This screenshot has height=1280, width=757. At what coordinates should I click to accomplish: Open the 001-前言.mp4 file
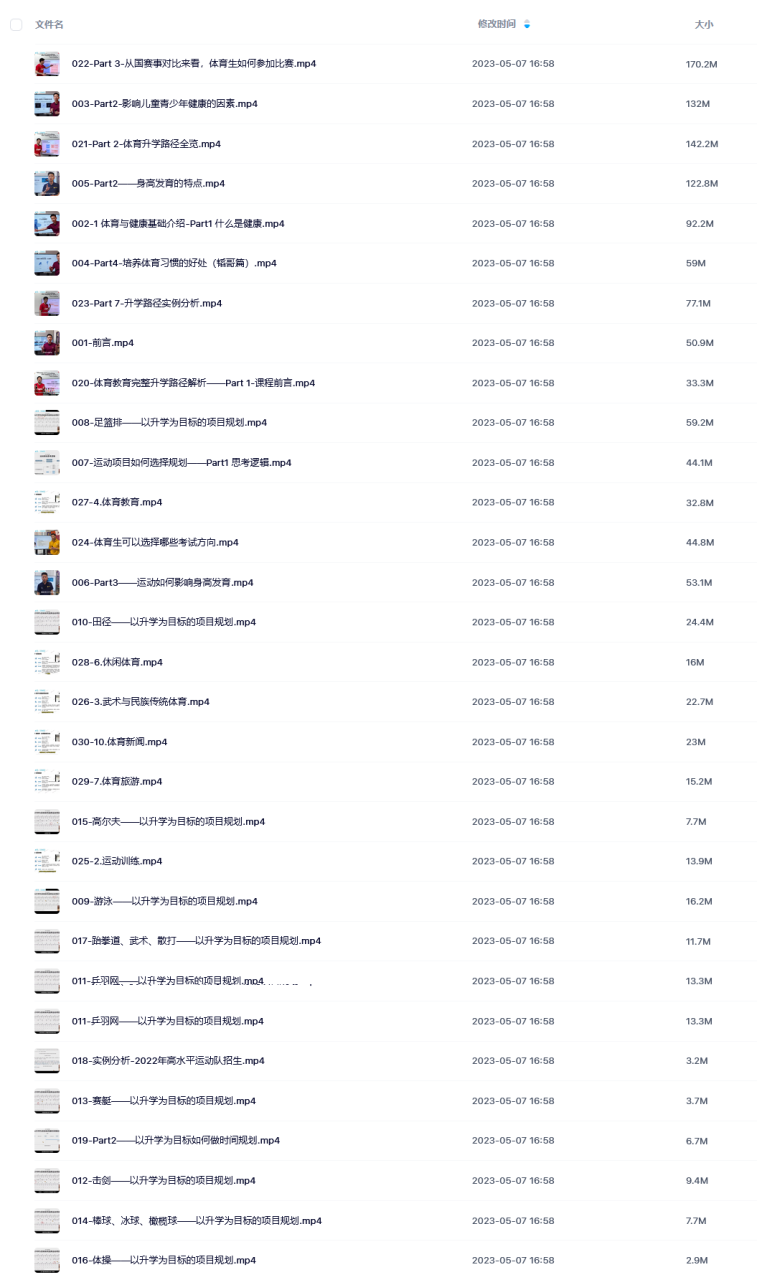click(103, 343)
